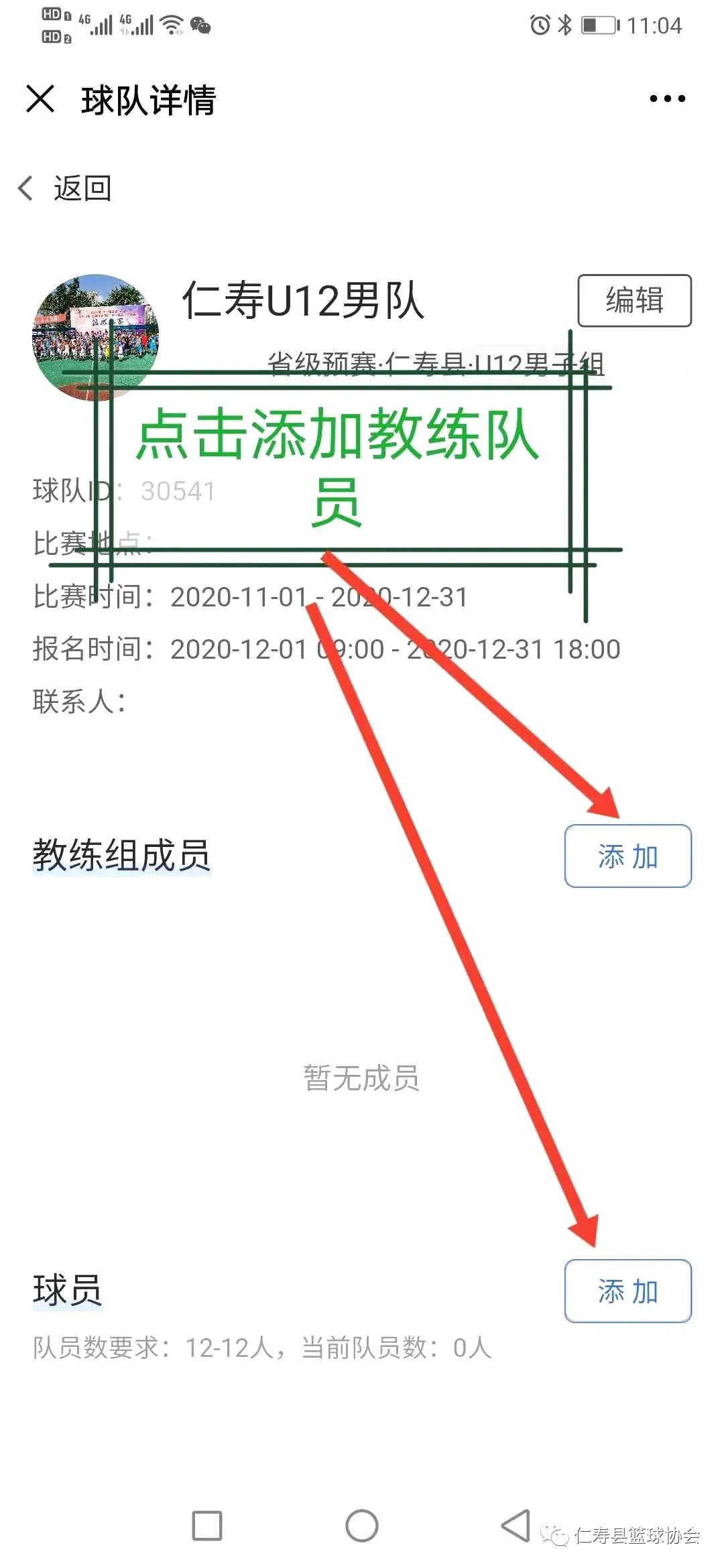Tap the system home button
This screenshot has width=724, height=1568.
[x=362, y=1526]
